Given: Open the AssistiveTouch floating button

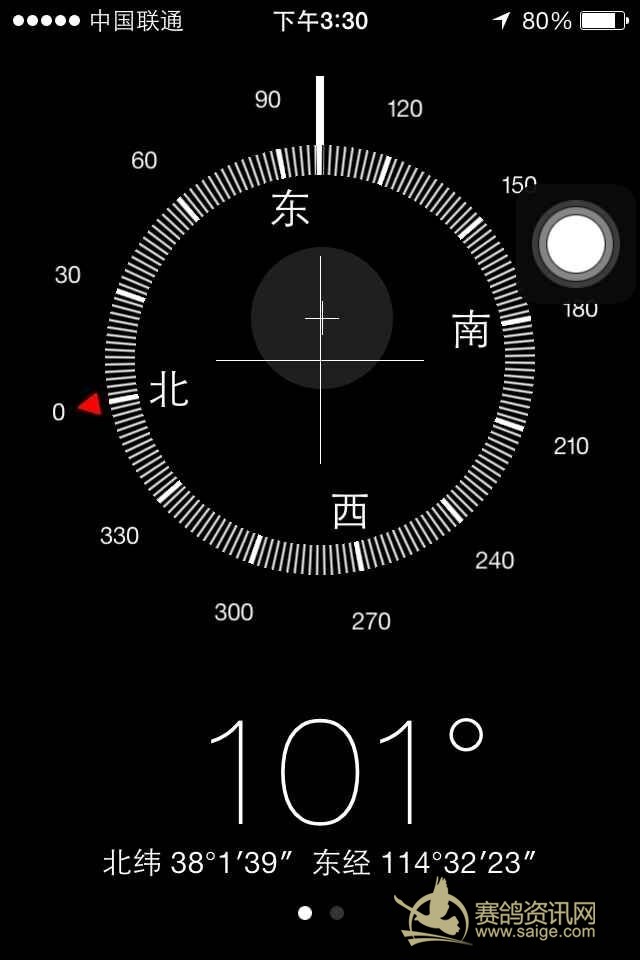Looking at the screenshot, I should tap(576, 244).
